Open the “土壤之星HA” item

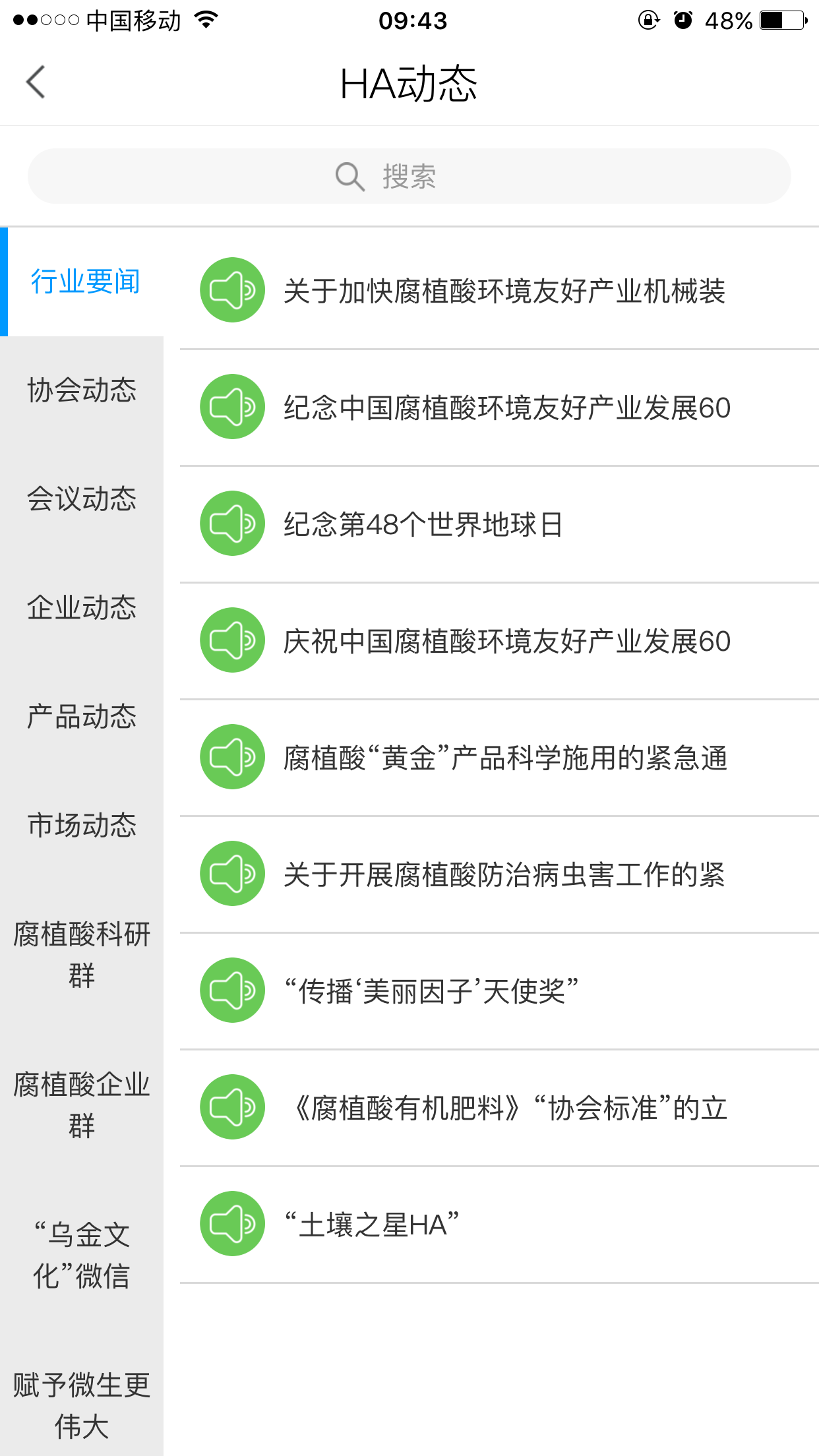[371, 1225]
